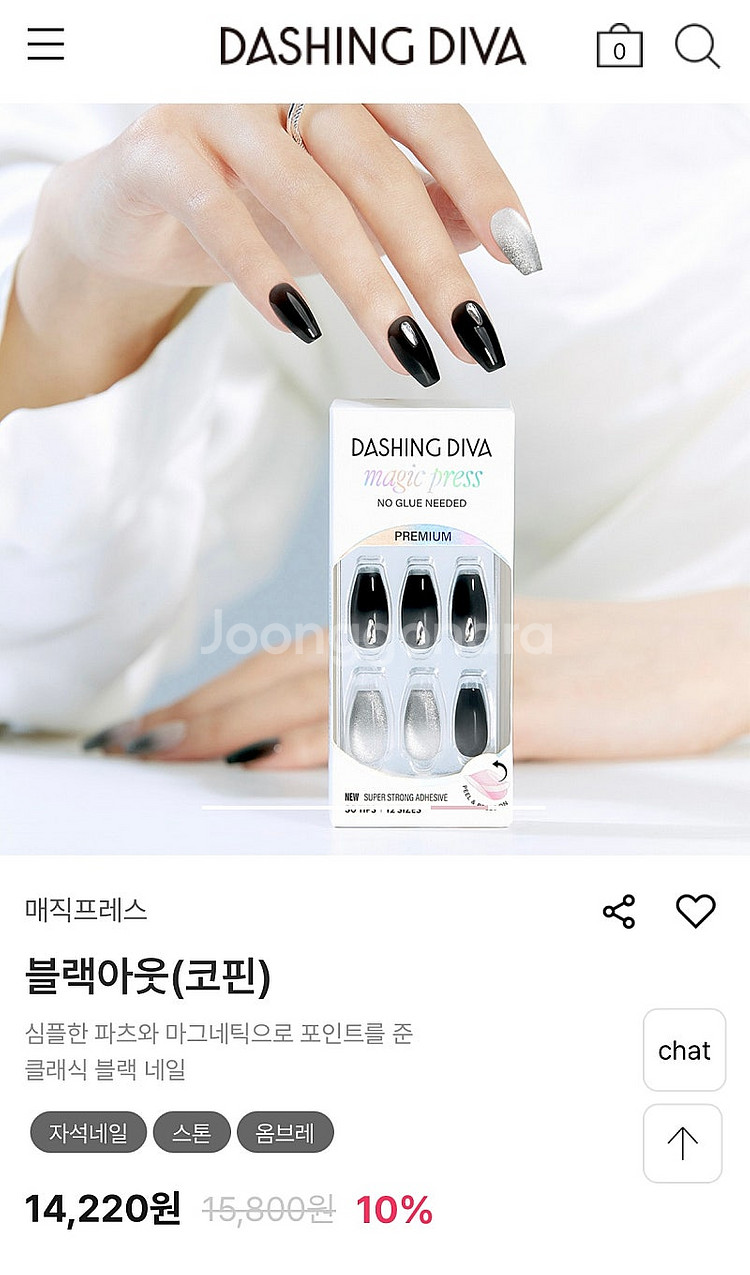Add product to wishlist heart
750x1275 pixels.
click(x=696, y=910)
